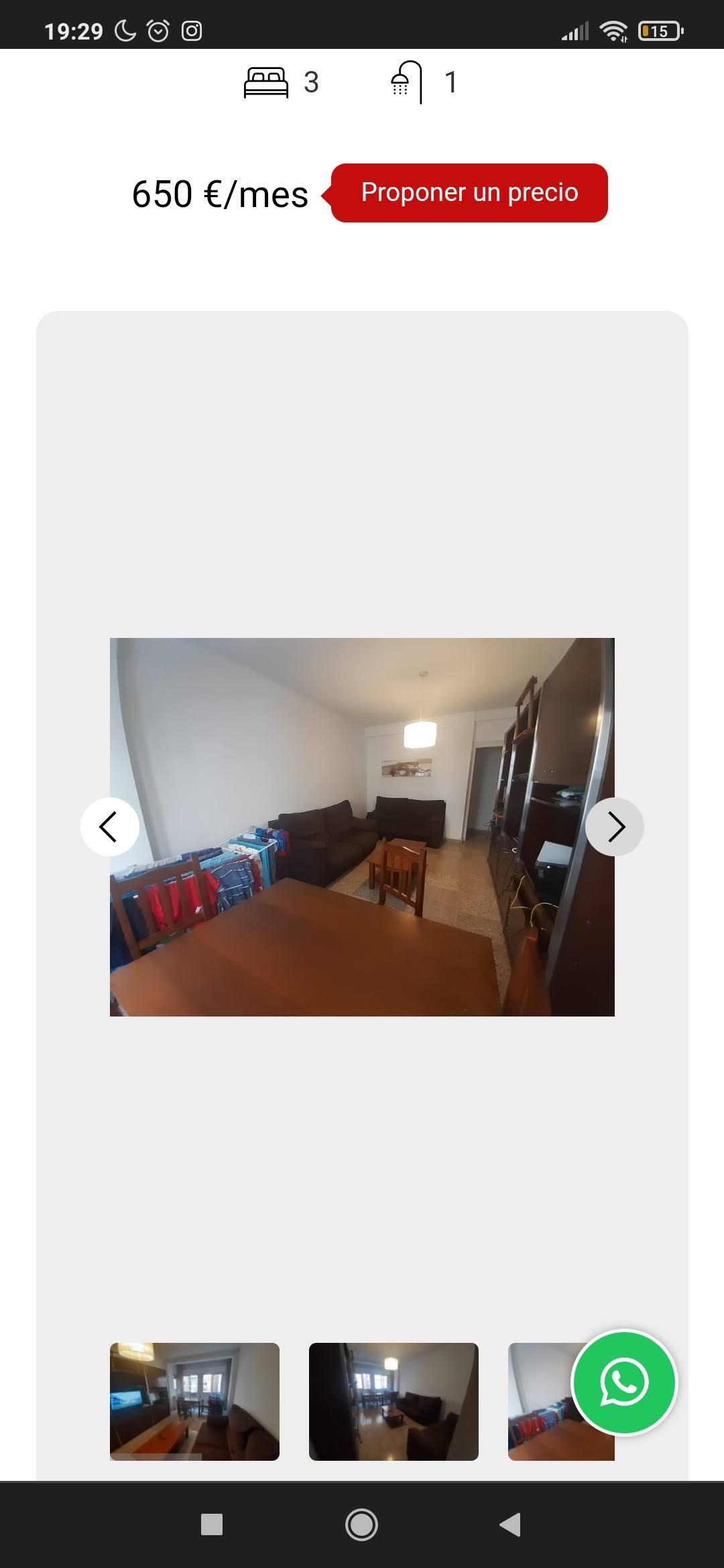Select the first thumbnail with the TV
The image size is (724, 1568).
pyautogui.click(x=194, y=1401)
